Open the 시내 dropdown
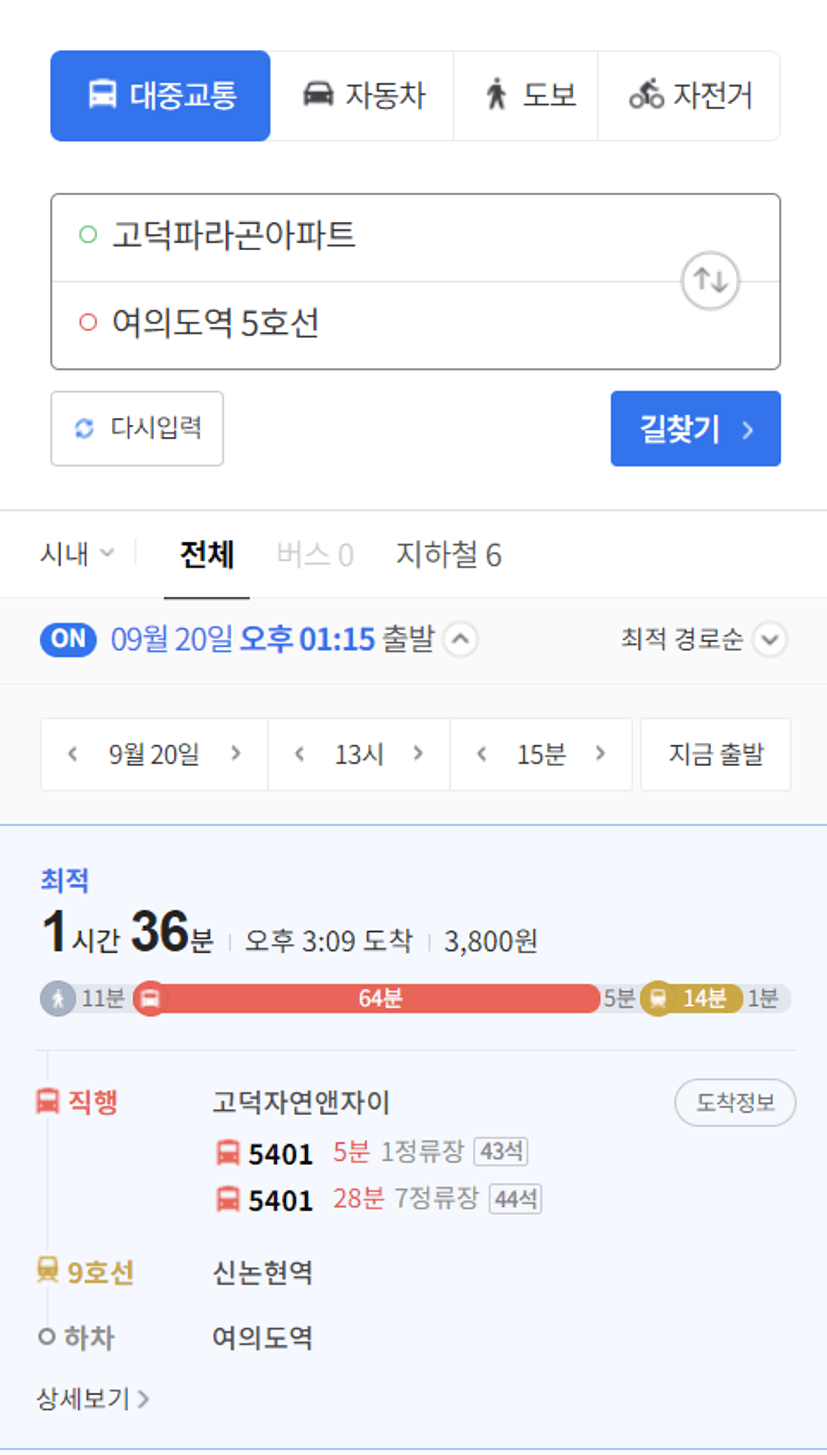This screenshot has width=827, height=1455. [x=77, y=554]
